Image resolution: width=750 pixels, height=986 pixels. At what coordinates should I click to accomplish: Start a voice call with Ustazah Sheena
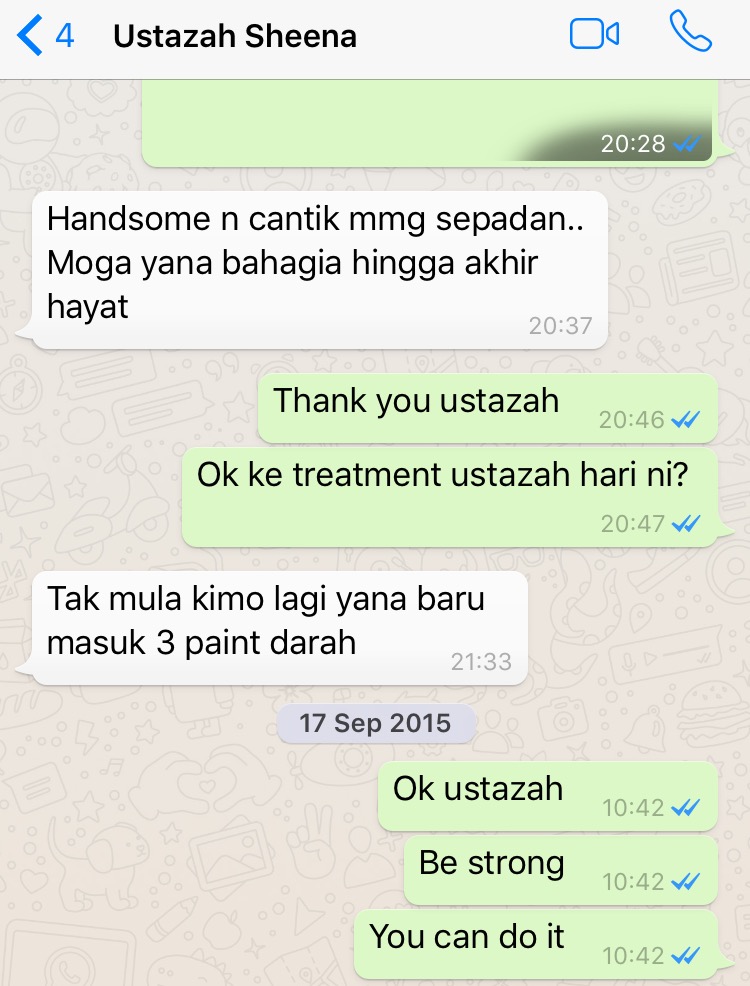(690, 33)
